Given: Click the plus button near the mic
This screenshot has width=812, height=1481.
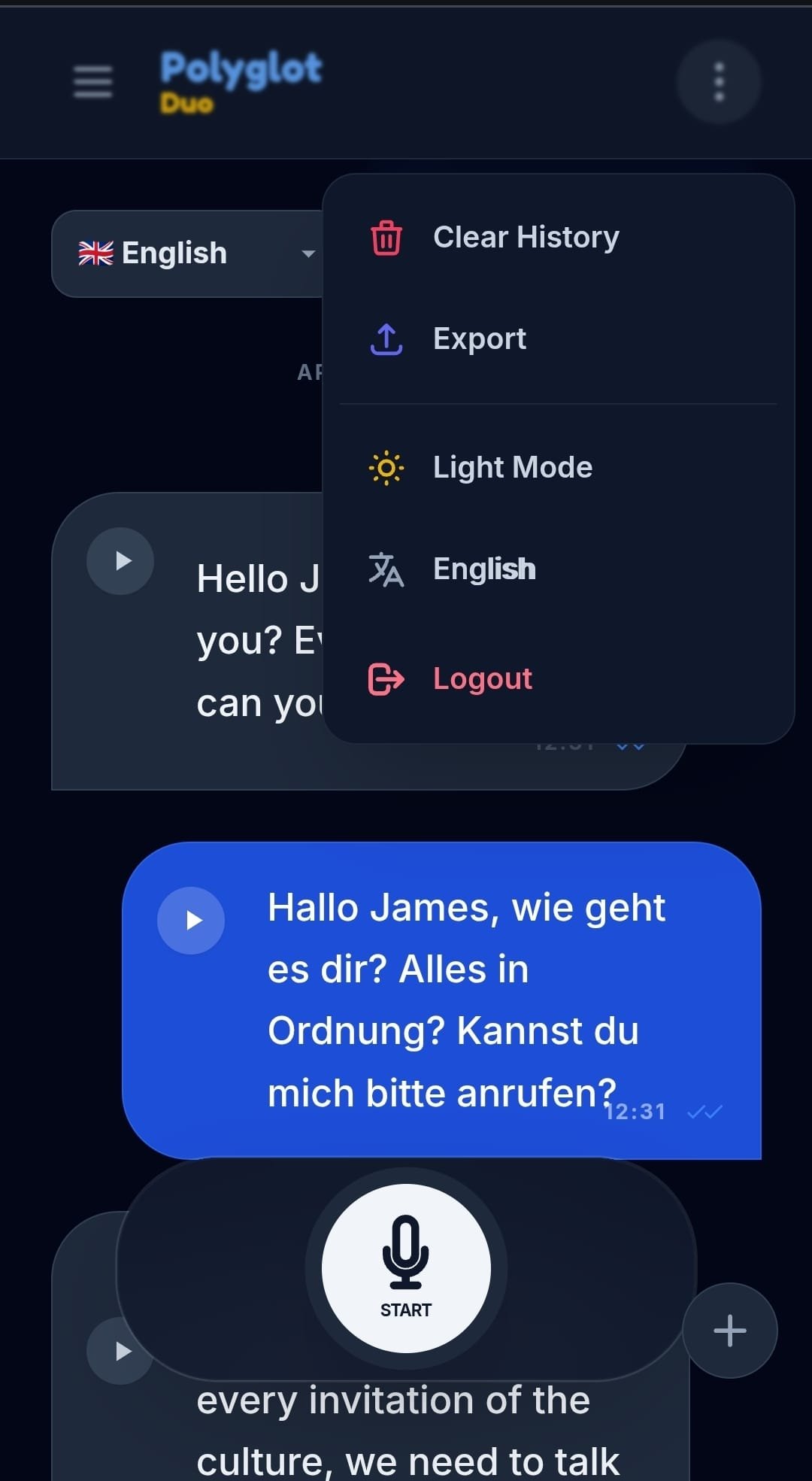Looking at the screenshot, I should (729, 1331).
